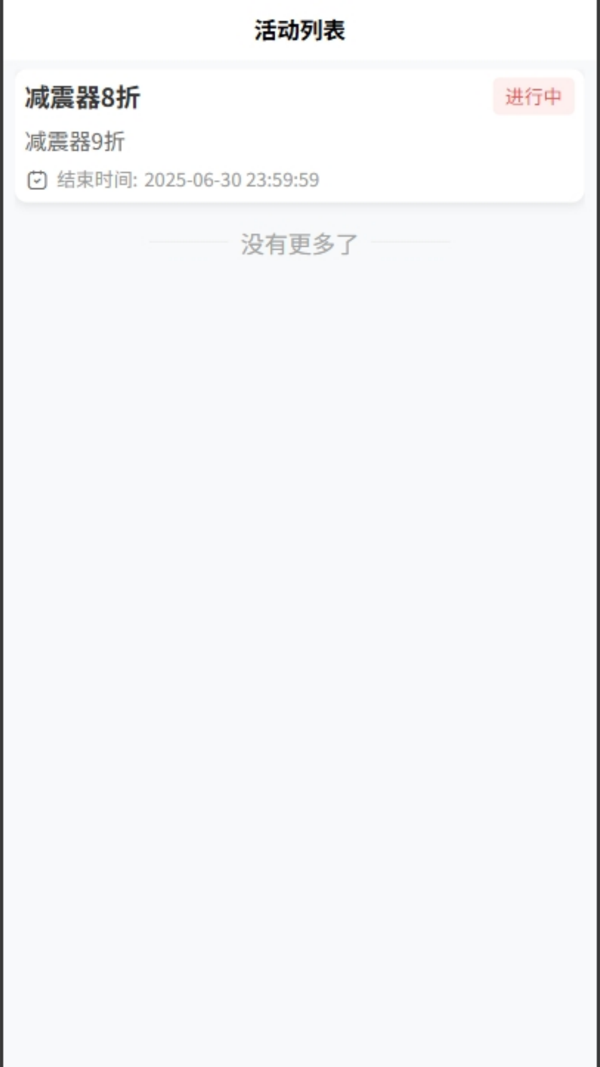
Task: Open the 减震器8折 activity card
Action: 299,136
